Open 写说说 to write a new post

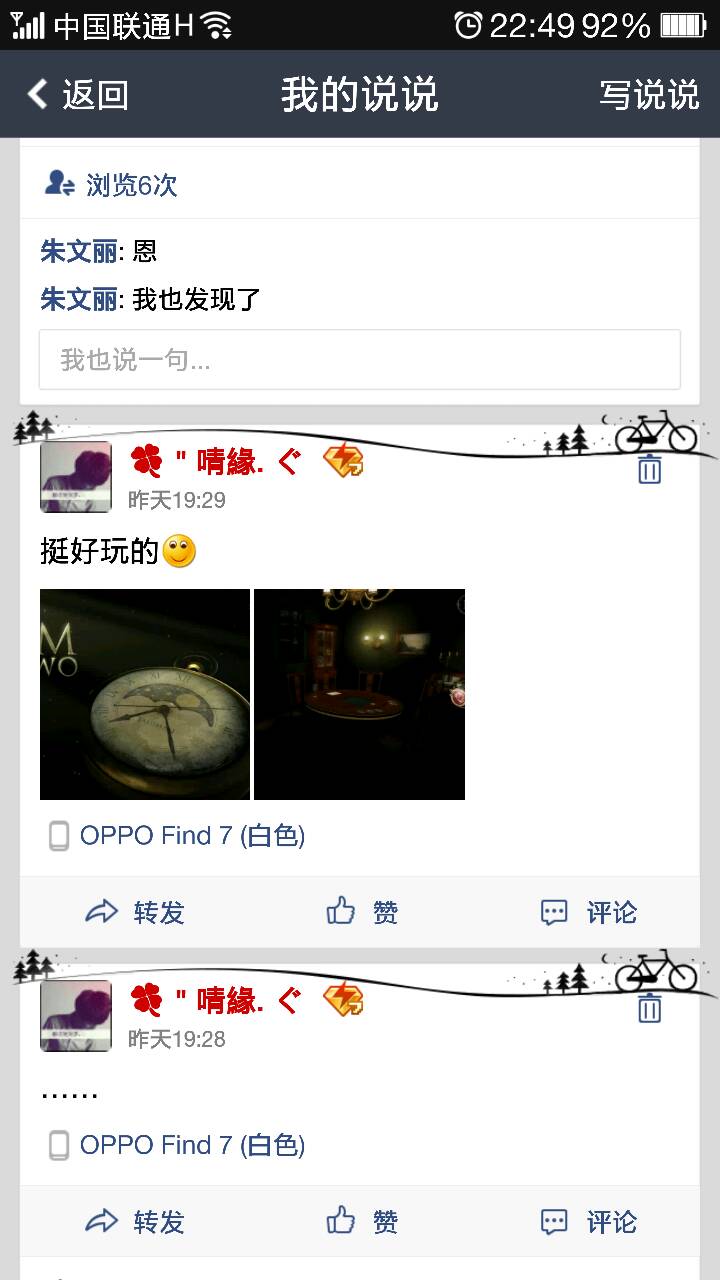click(650, 94)
